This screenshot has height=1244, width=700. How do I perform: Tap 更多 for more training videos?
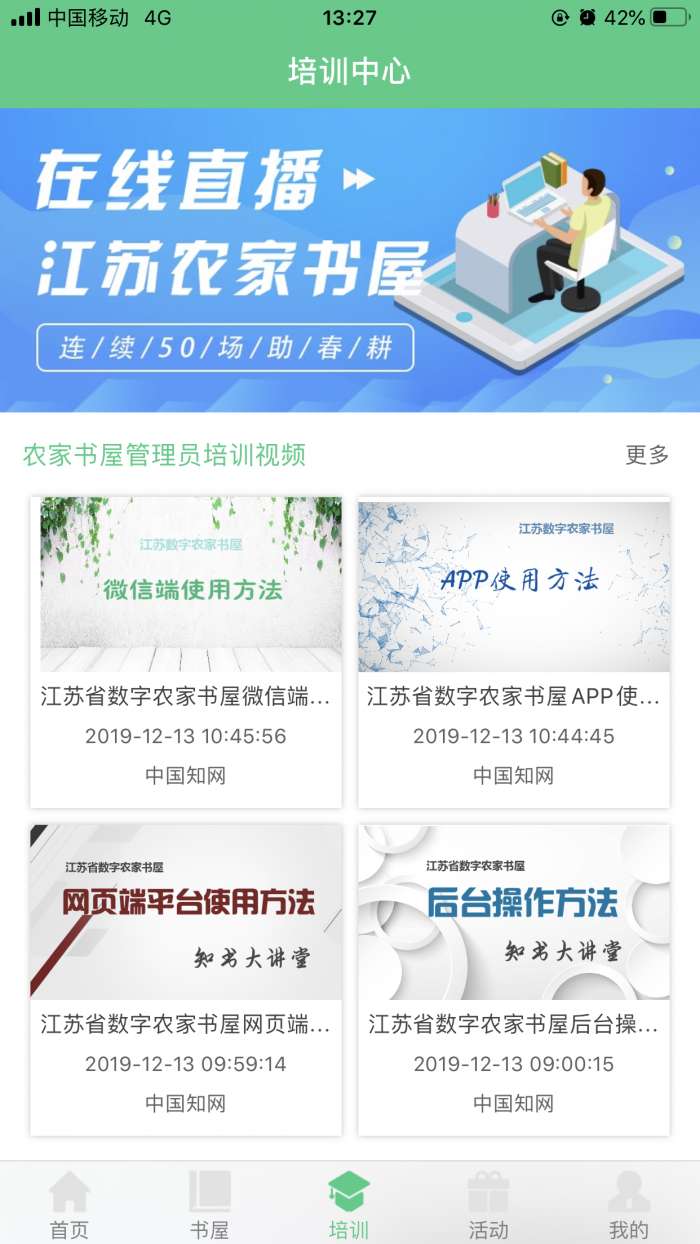(646, 455)
